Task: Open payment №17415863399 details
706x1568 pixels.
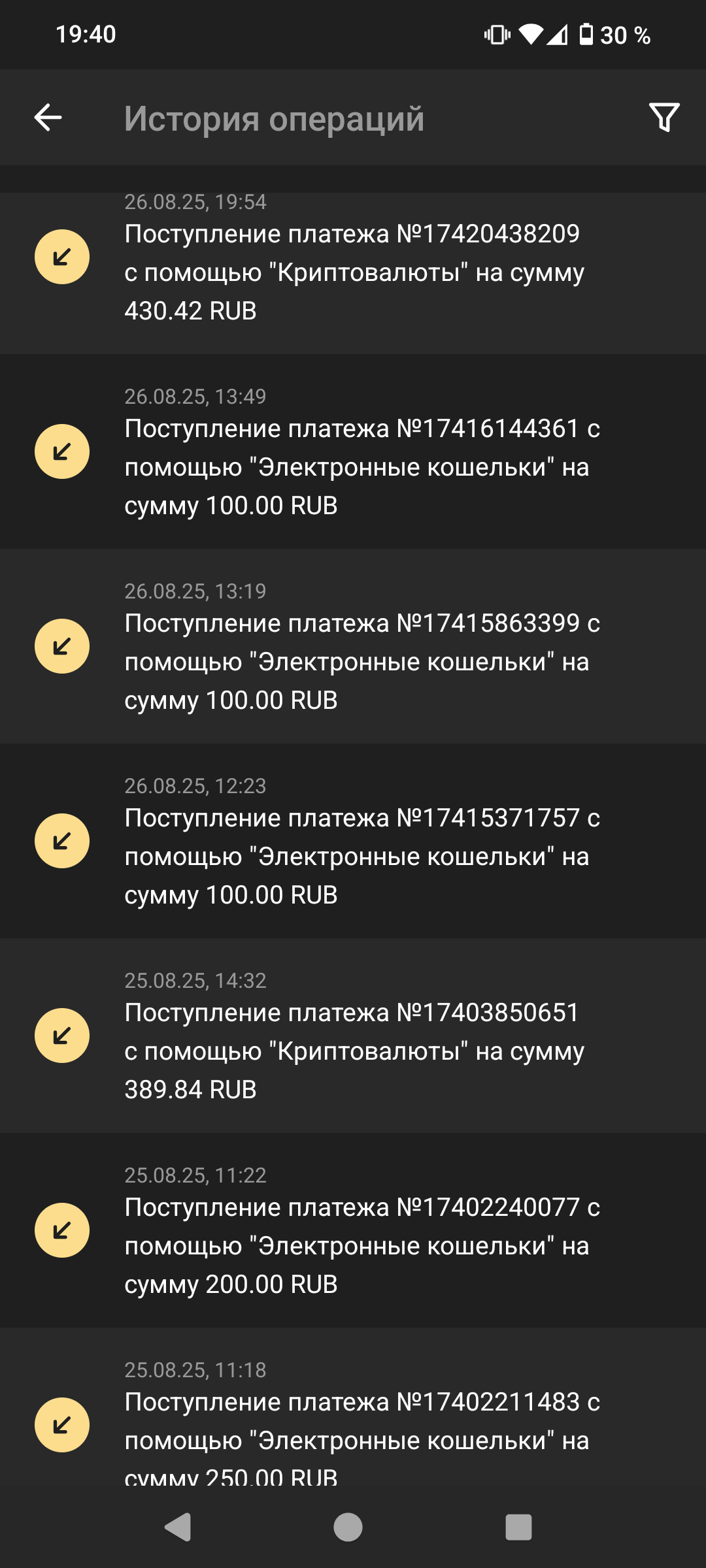Action: (353, 661)
